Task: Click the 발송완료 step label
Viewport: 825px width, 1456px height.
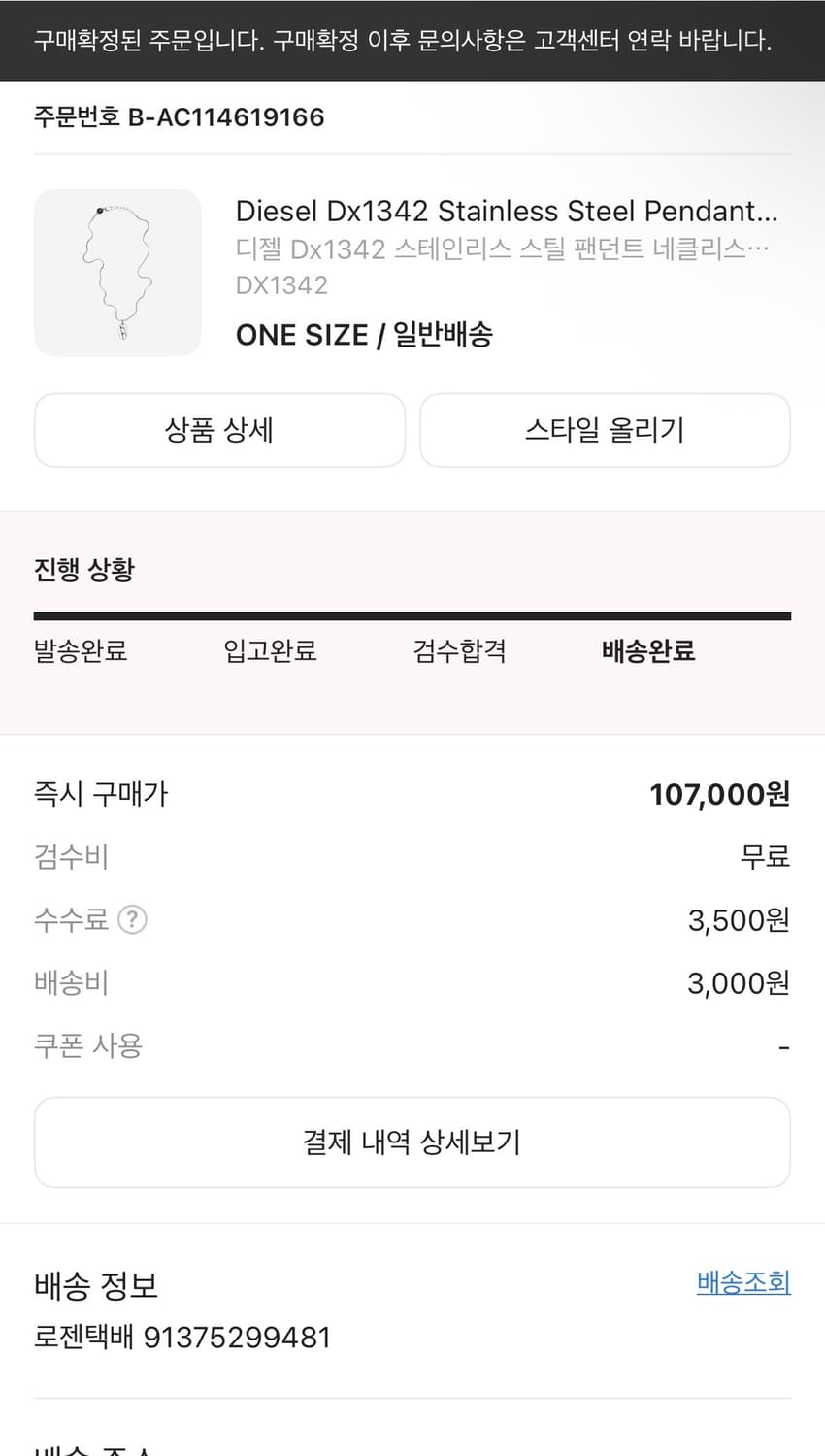Action: tap(80, 652)
